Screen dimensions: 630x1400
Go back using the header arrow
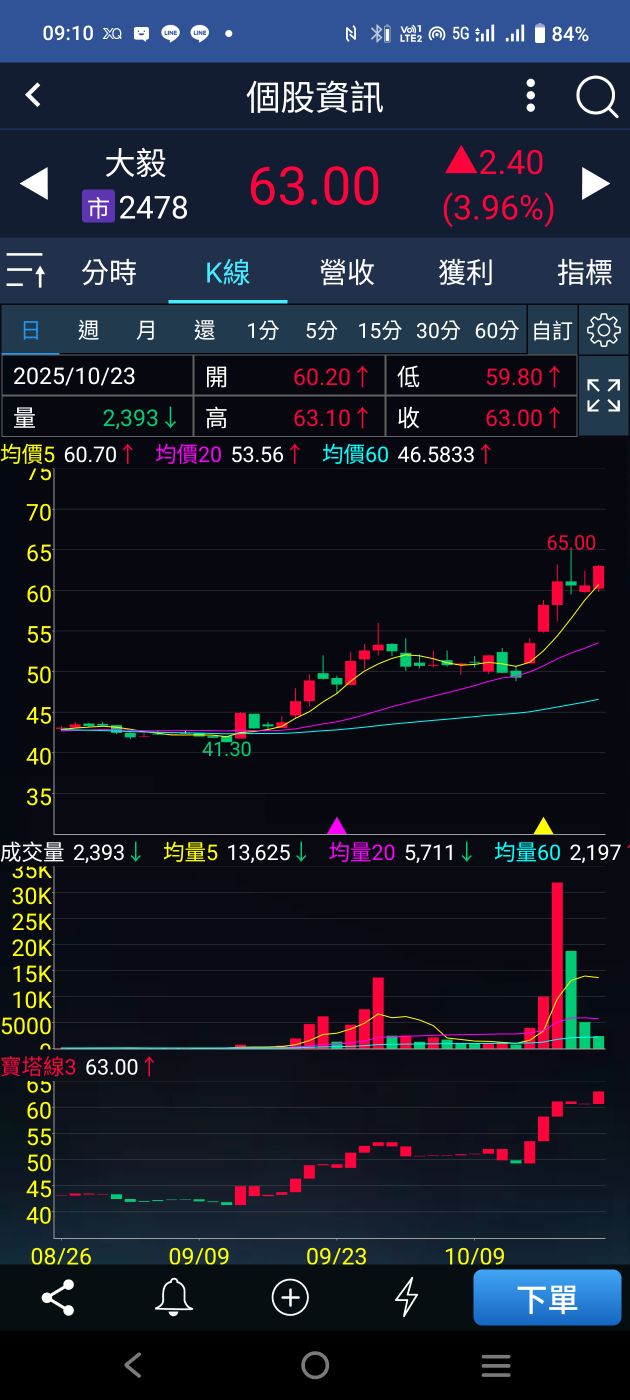(x=33, y=96)
